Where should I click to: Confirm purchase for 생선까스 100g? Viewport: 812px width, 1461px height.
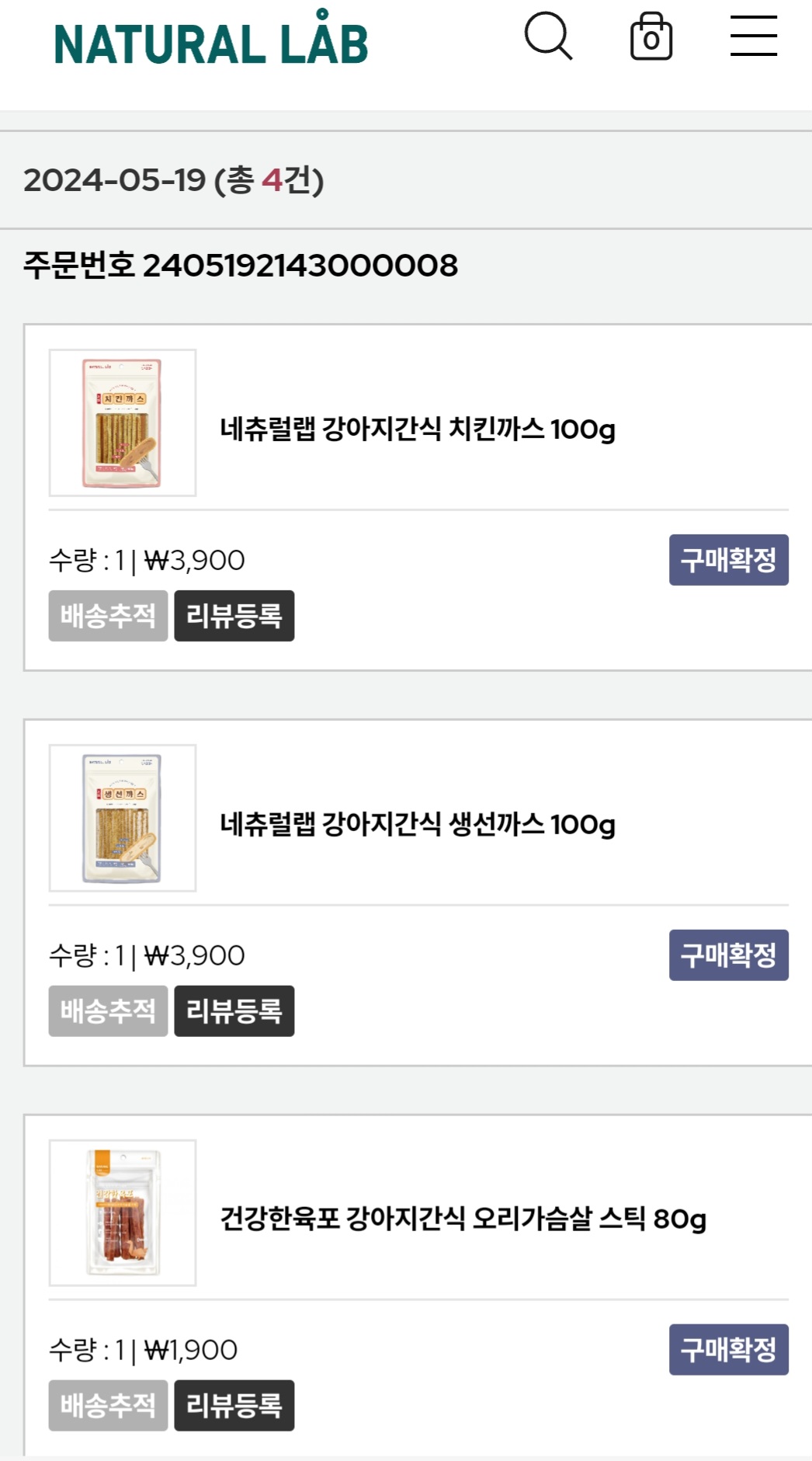tap(728, 955)
